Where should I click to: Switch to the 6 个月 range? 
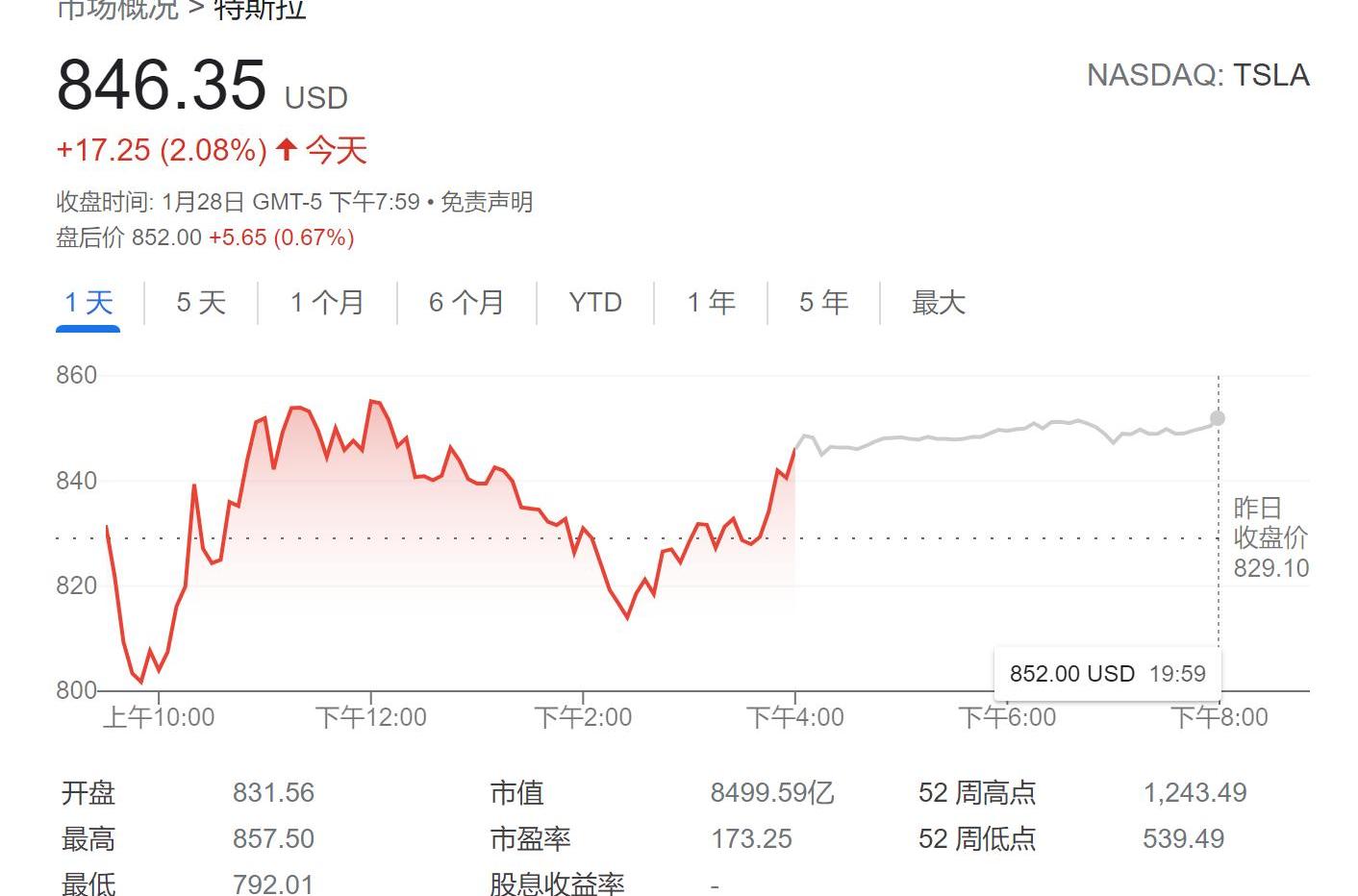pyautogui.click(x=466, y=303)
